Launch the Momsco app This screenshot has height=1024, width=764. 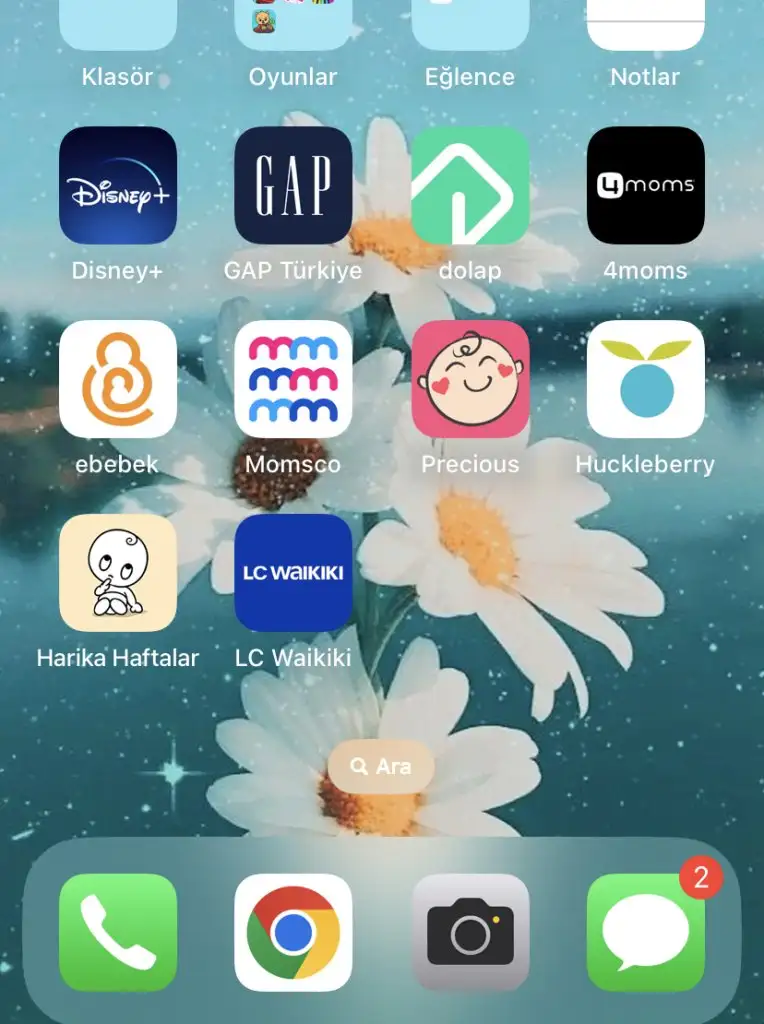[x=293, y=379]
